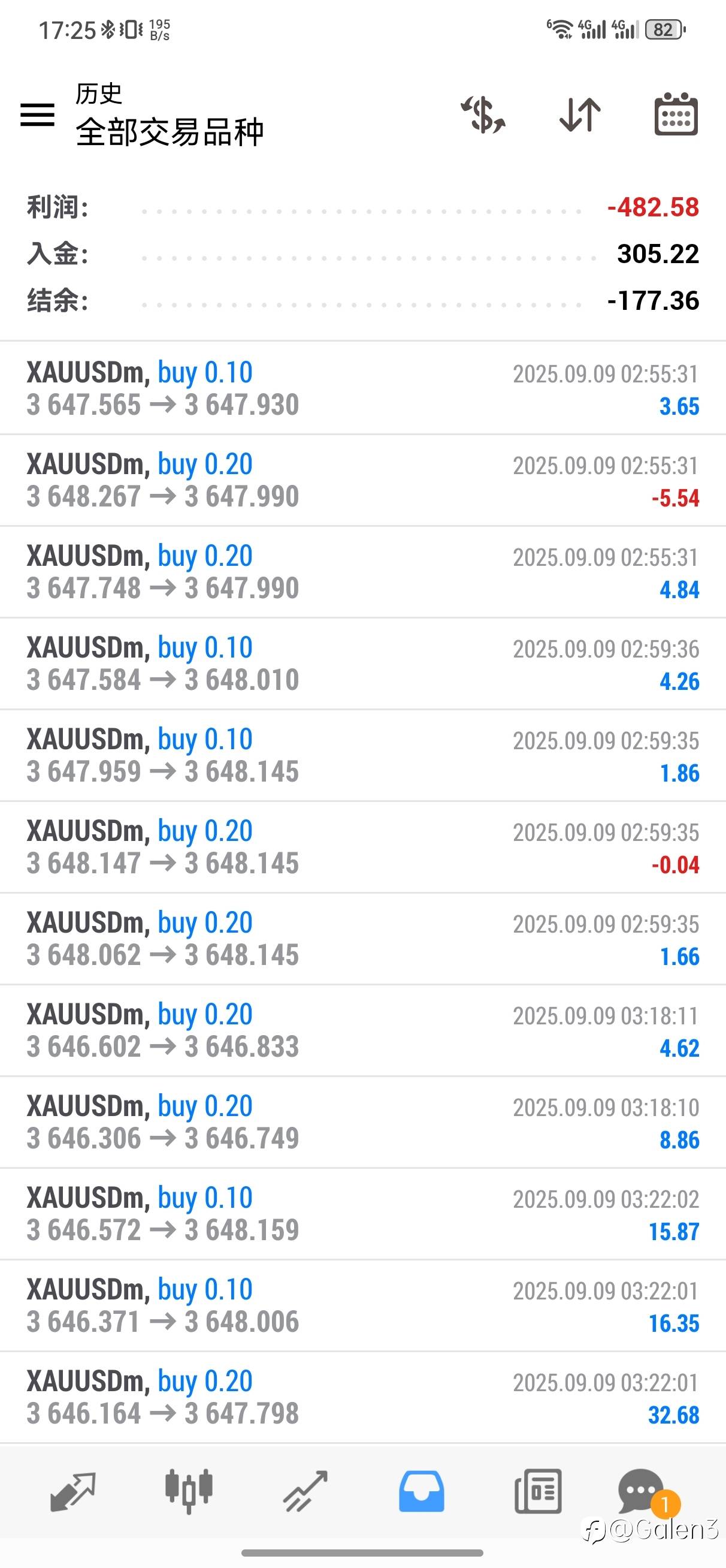The width and height of the screenshot is (726, 1568).
Task: Expand the trade with profit 4.84
Action: tap(362, 572)
